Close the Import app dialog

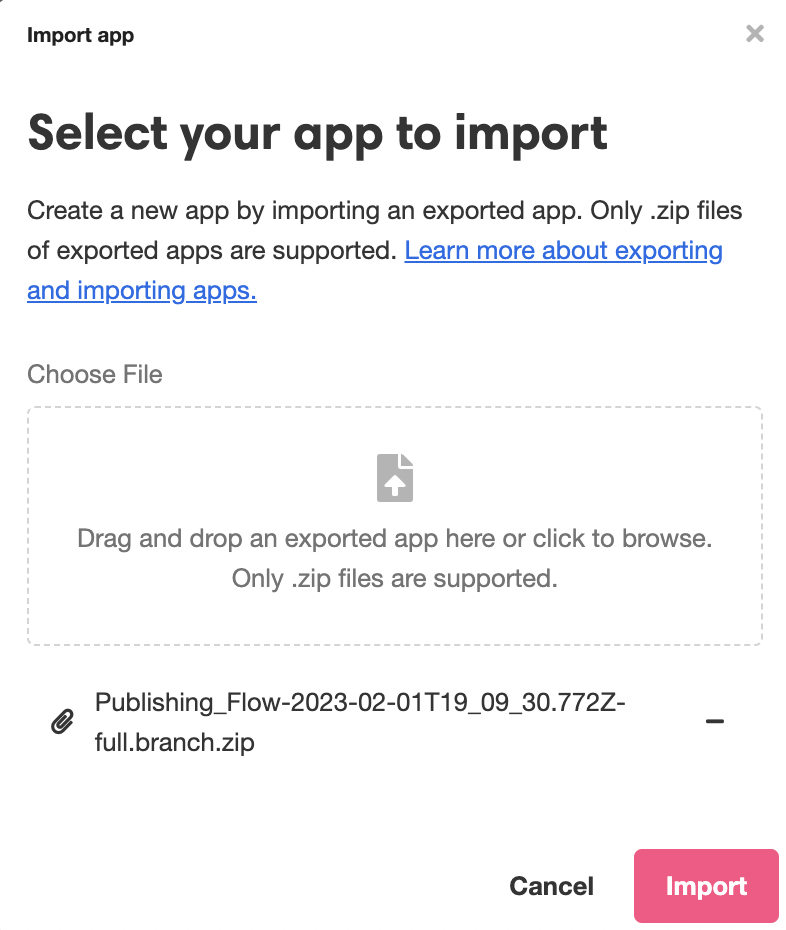[755, 34]
